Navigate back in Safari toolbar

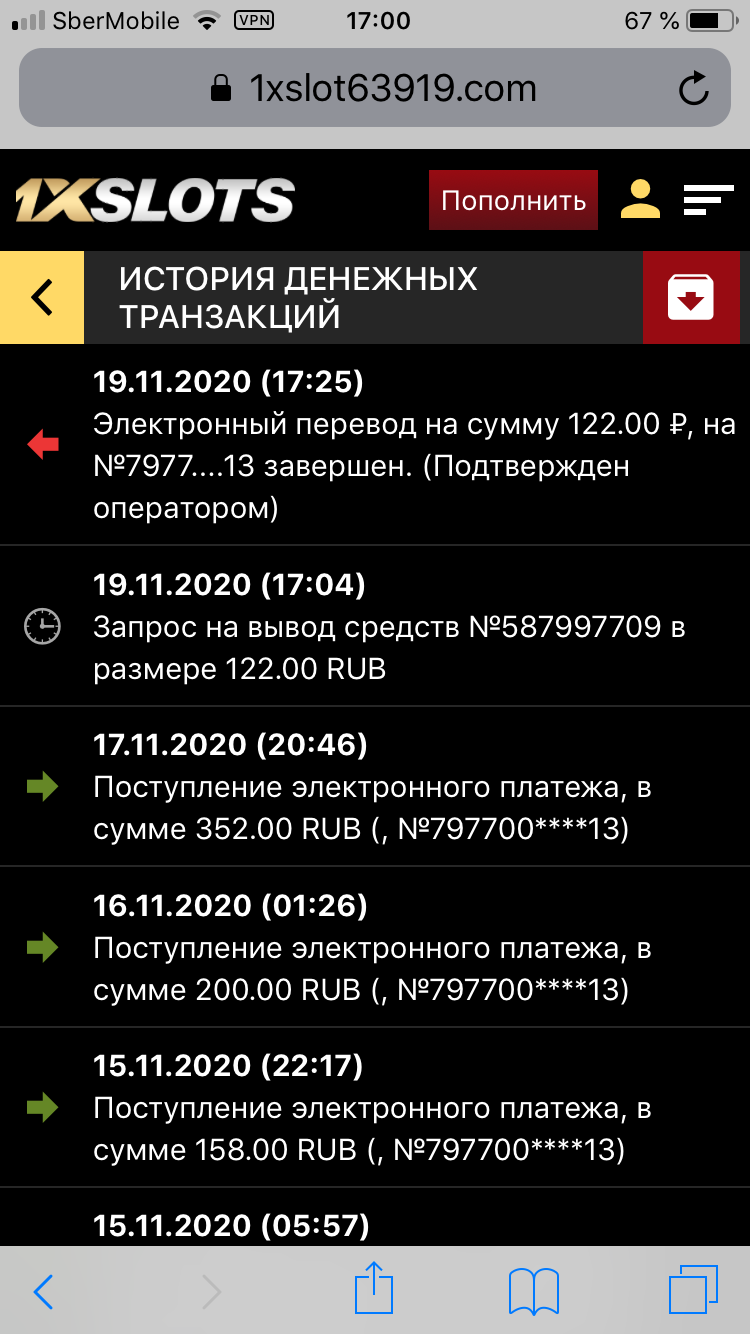coord(43,1292)
